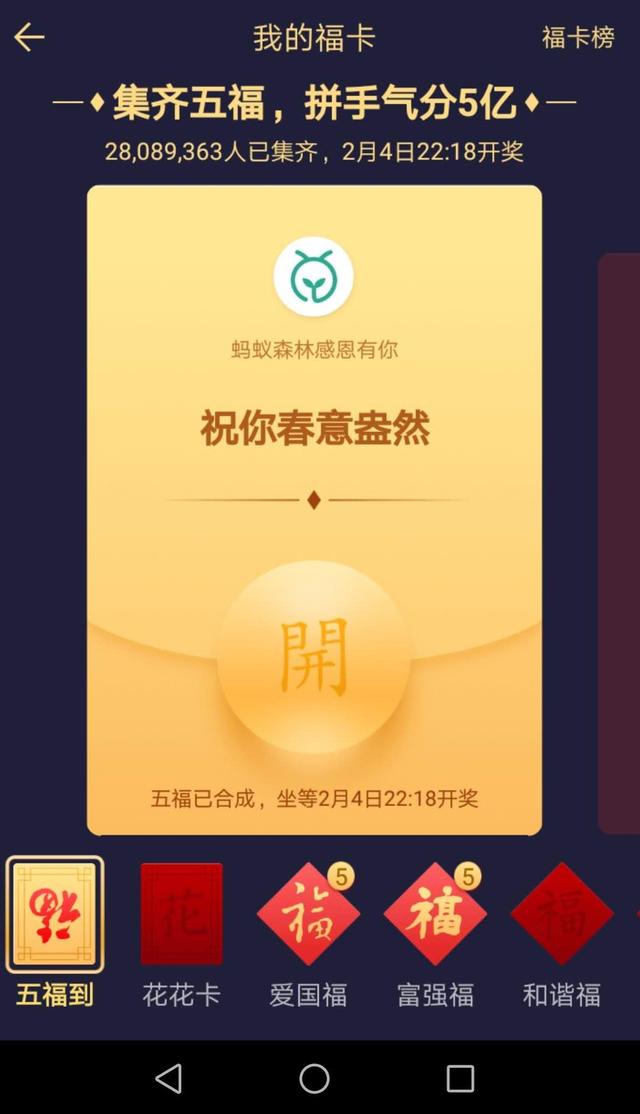Choose the 爱国福 card
The height and width of the screenshot is (1114, 640).
[308, 914]
